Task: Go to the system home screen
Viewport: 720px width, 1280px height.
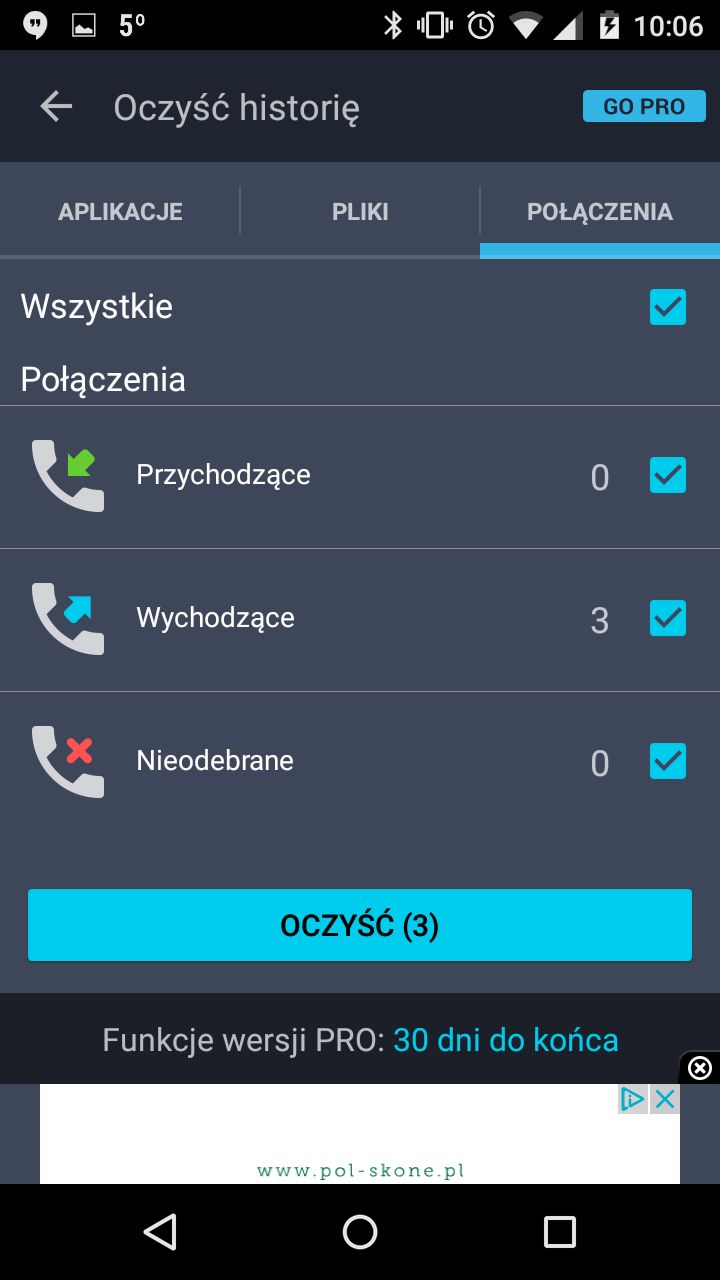Action: (x=360, y=1232)
